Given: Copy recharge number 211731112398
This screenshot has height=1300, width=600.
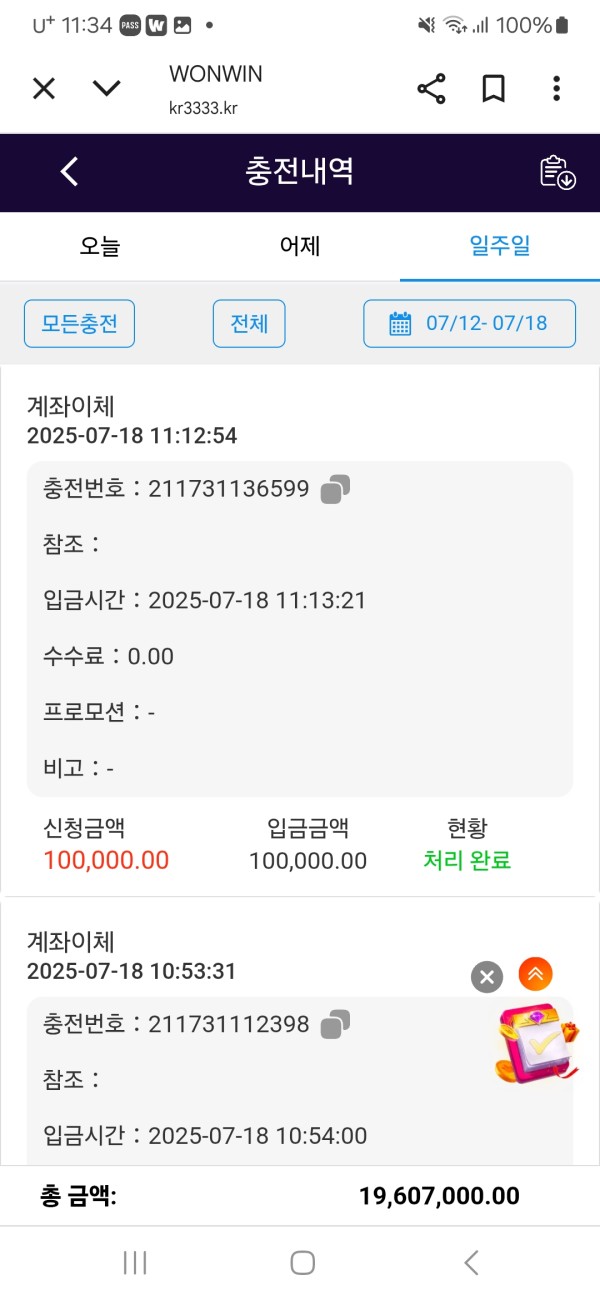Looking at the screenshot, I should click(335, 1024).
